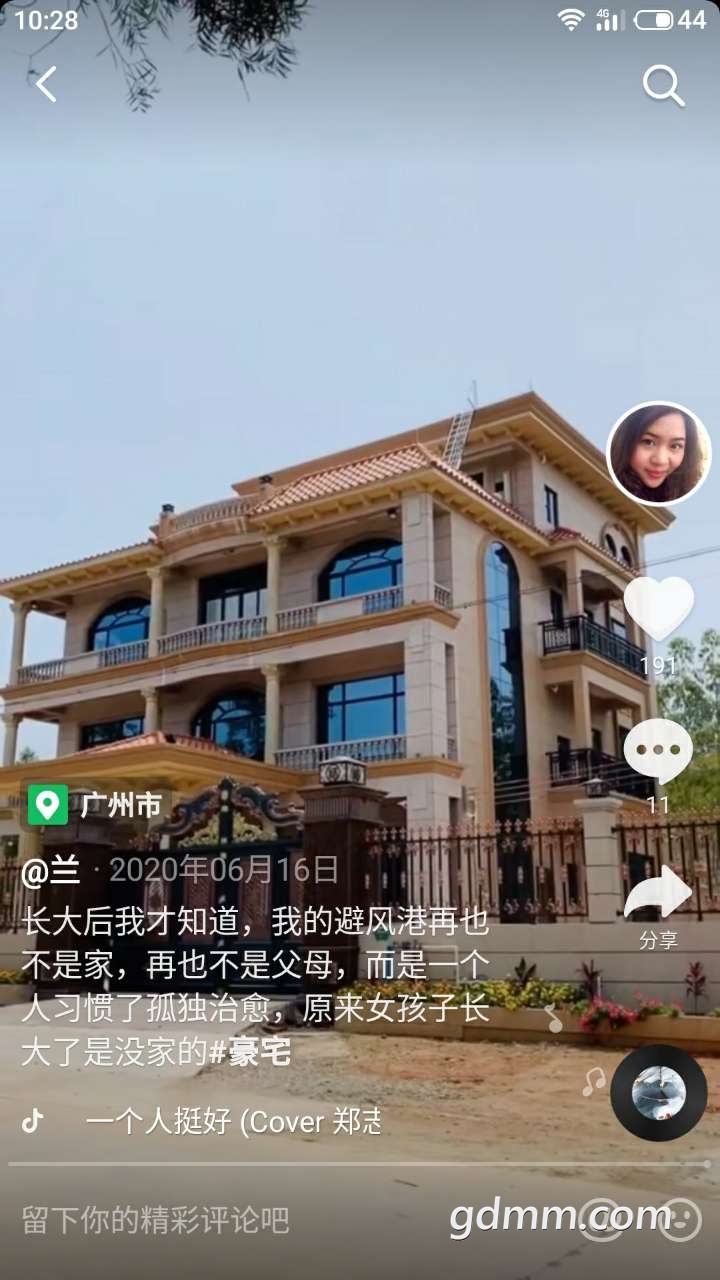Mention someone with the @ icon
Screen dimensions: 720x1280
pyautogui.click(x=602, y=1220)
